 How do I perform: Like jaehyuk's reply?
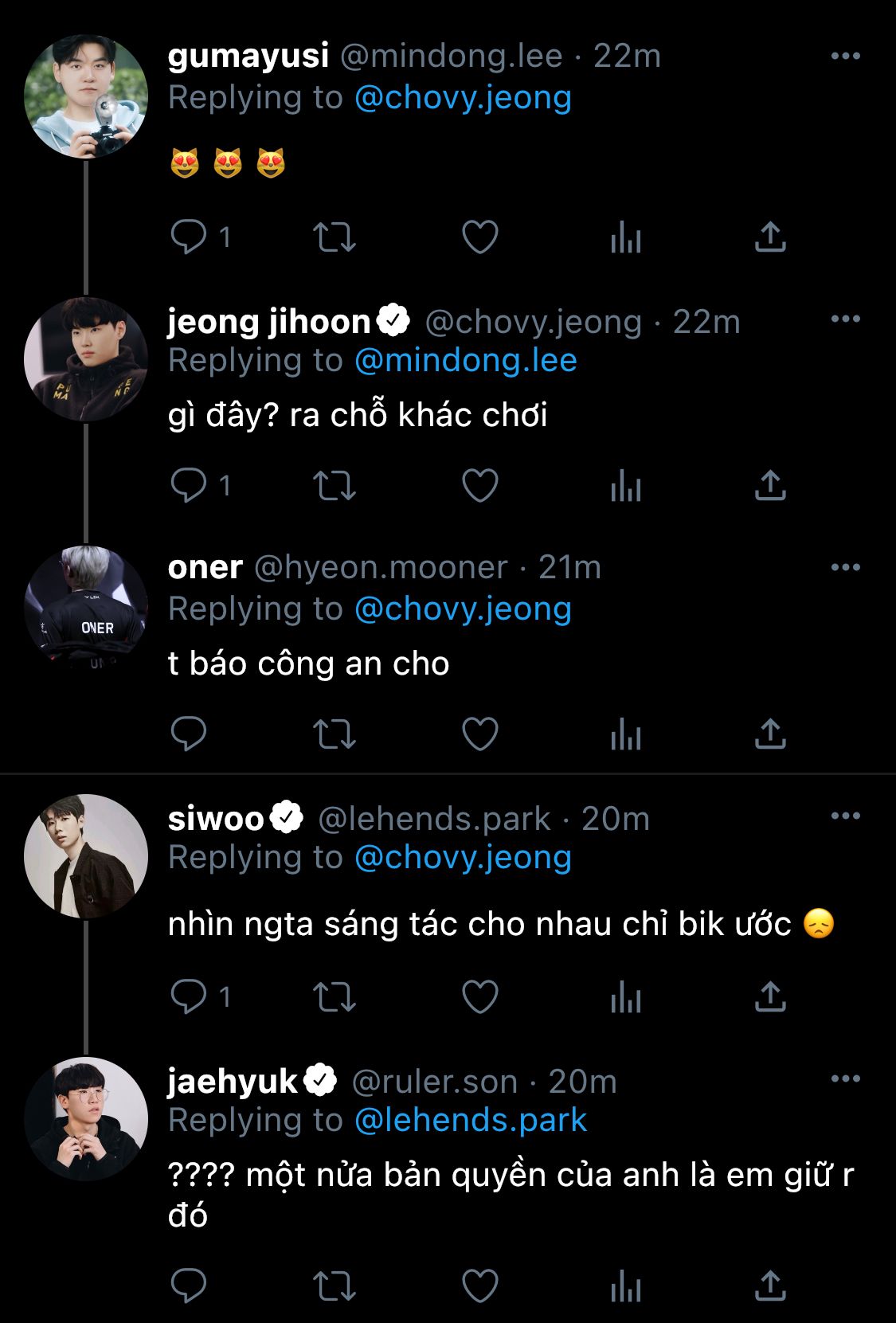[x=480, y=1286]
